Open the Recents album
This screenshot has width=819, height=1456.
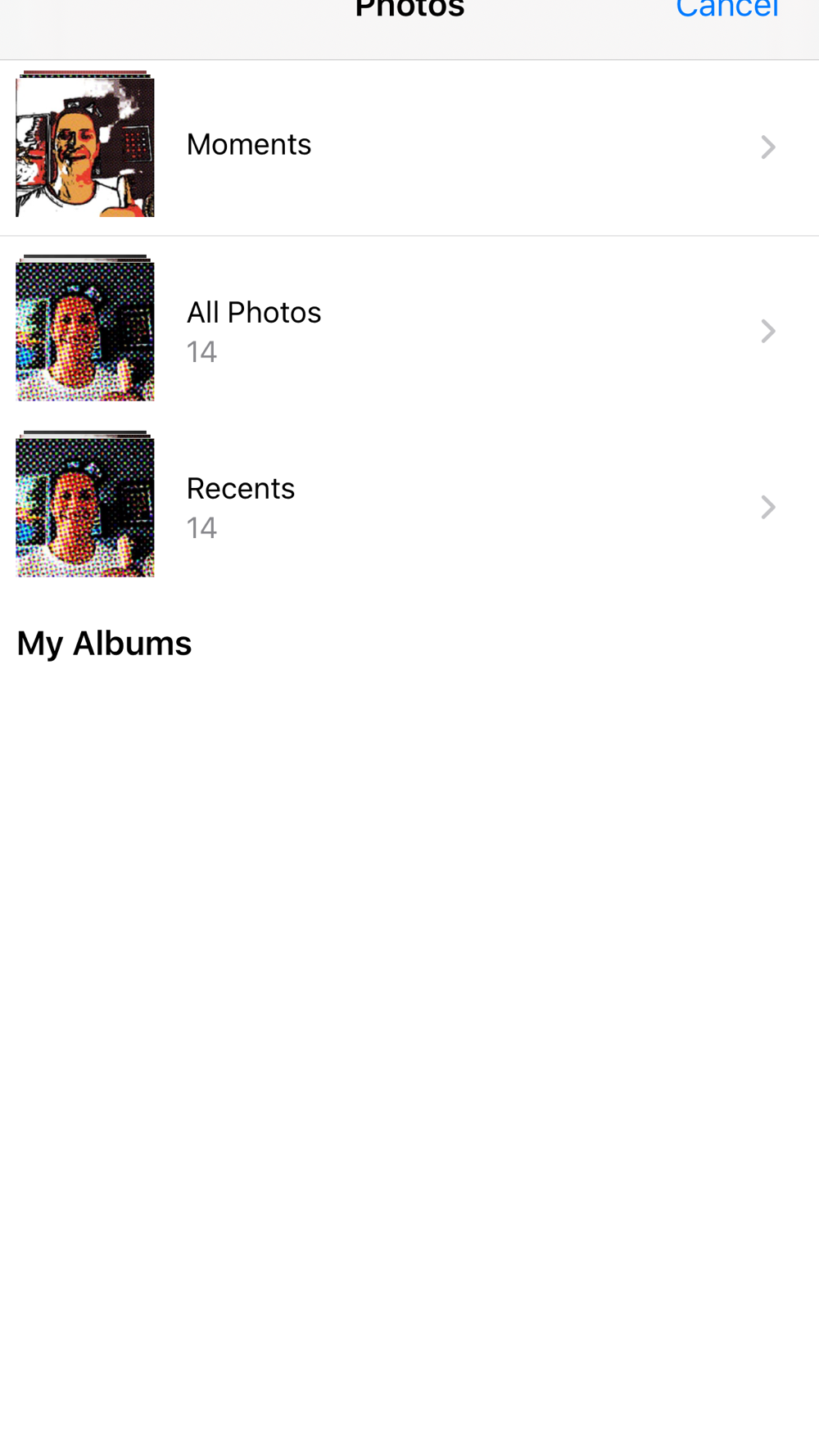pyautogui.click(x=409, y=506)
